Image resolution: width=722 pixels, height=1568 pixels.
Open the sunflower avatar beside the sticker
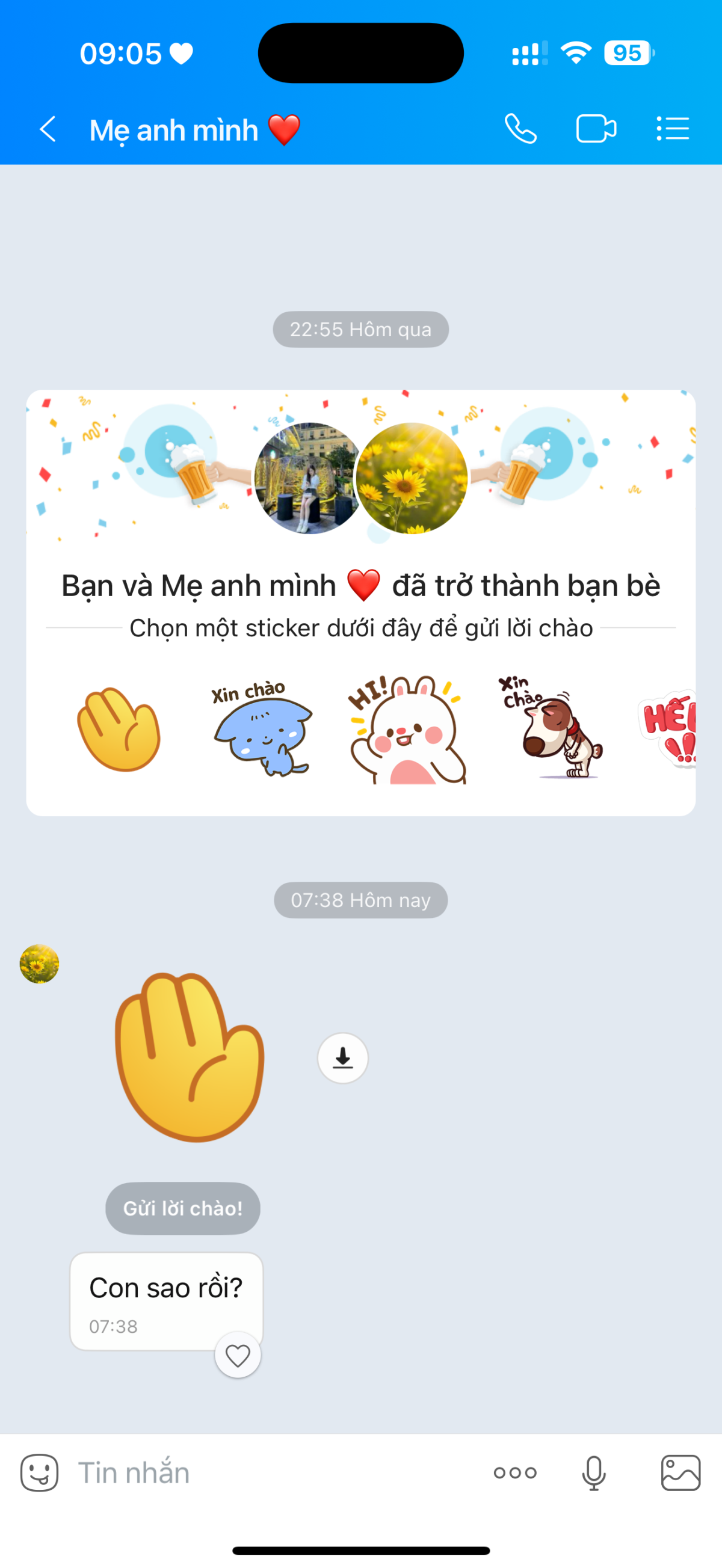40,964
